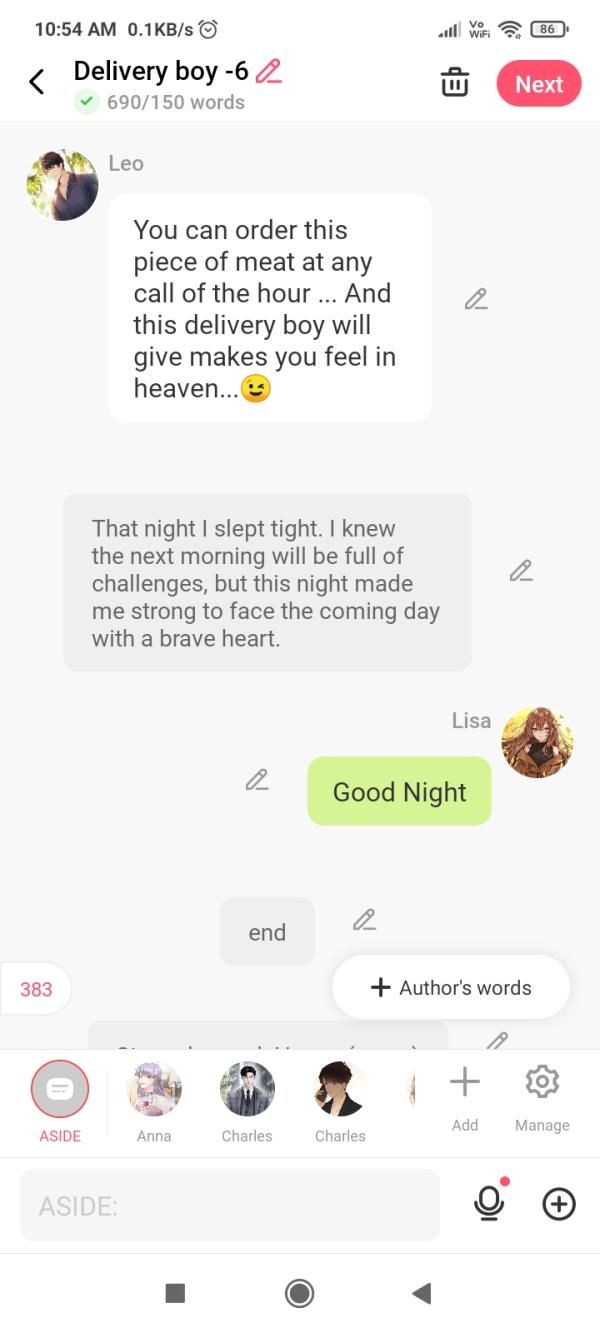
Task: Add Author's words
Action: tap(451, 988)
